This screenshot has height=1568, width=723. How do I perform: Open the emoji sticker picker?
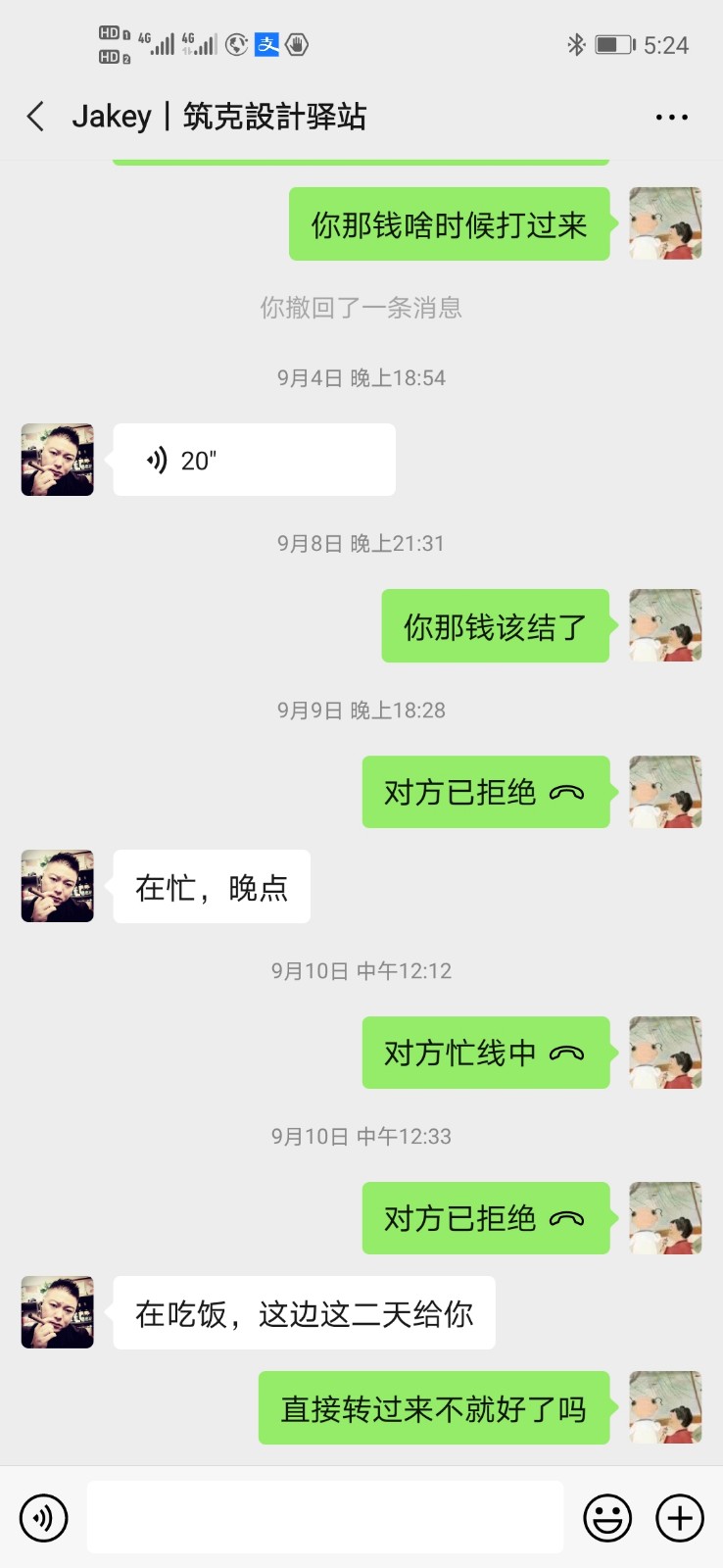pos(607,1518)
